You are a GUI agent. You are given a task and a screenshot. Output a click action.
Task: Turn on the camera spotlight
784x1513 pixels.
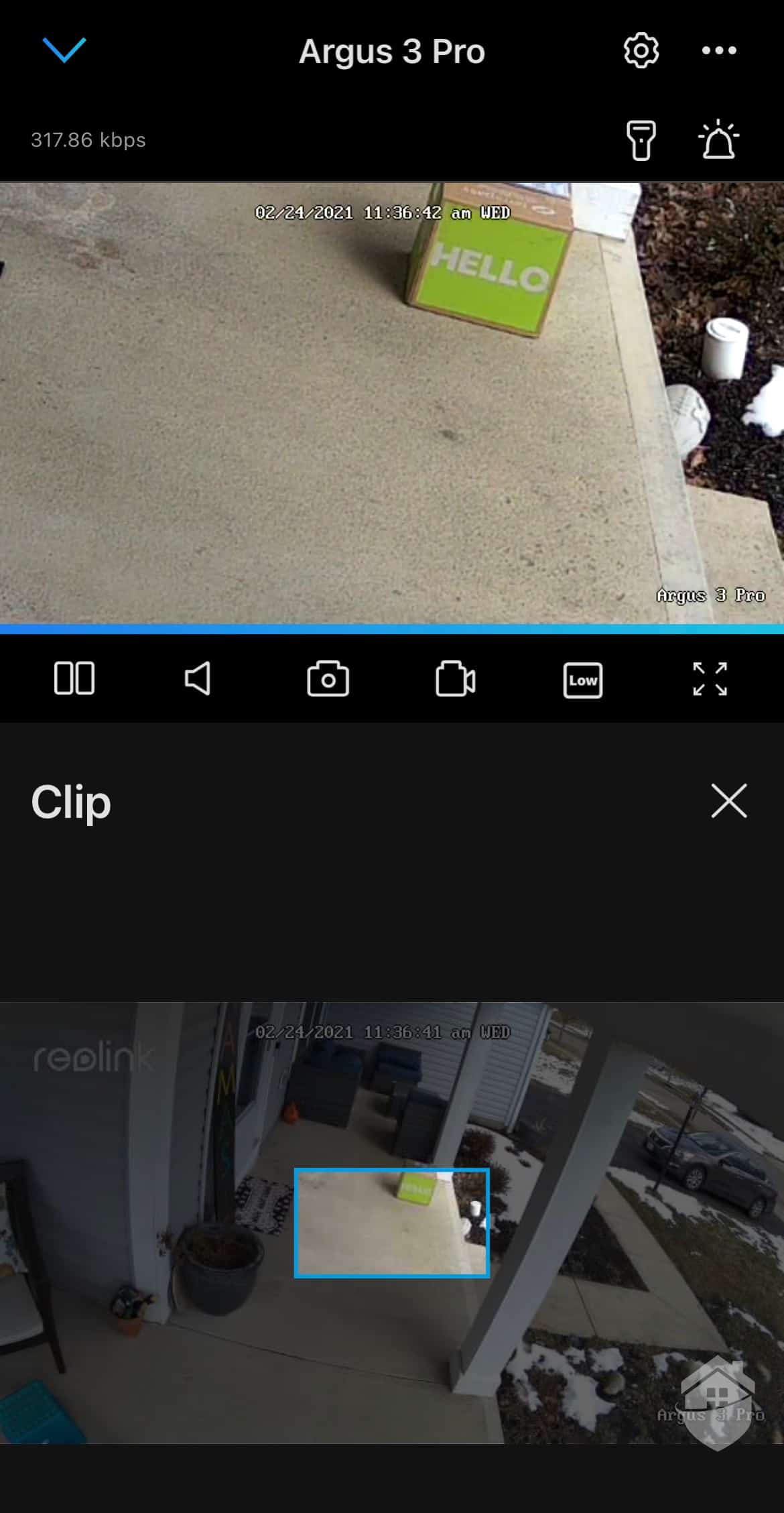[x=641, y=140]
